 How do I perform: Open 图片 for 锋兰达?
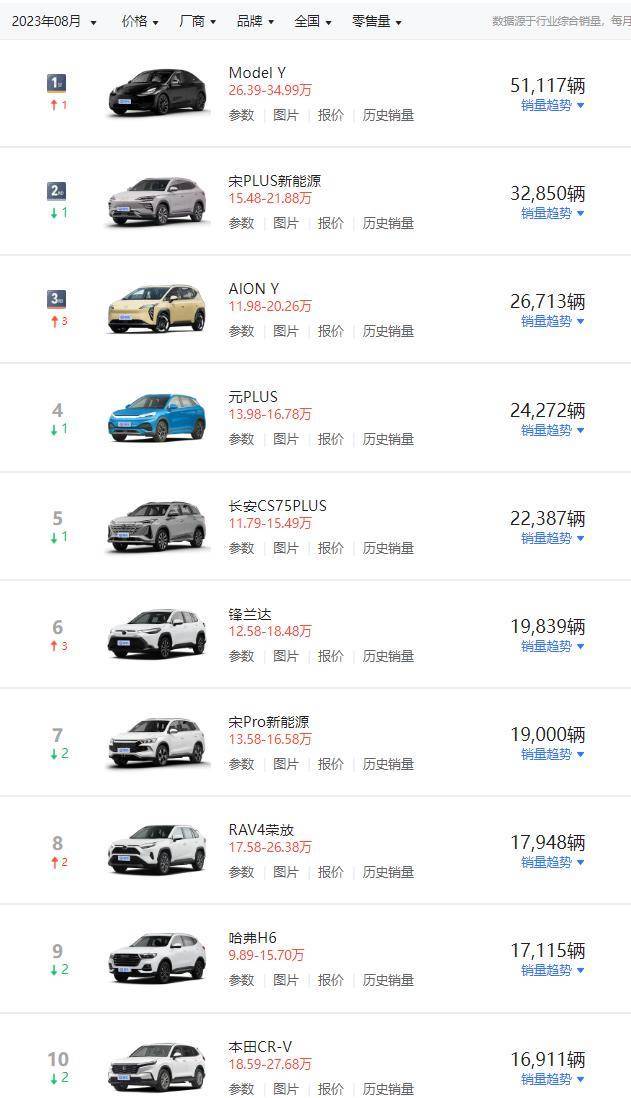286,656
